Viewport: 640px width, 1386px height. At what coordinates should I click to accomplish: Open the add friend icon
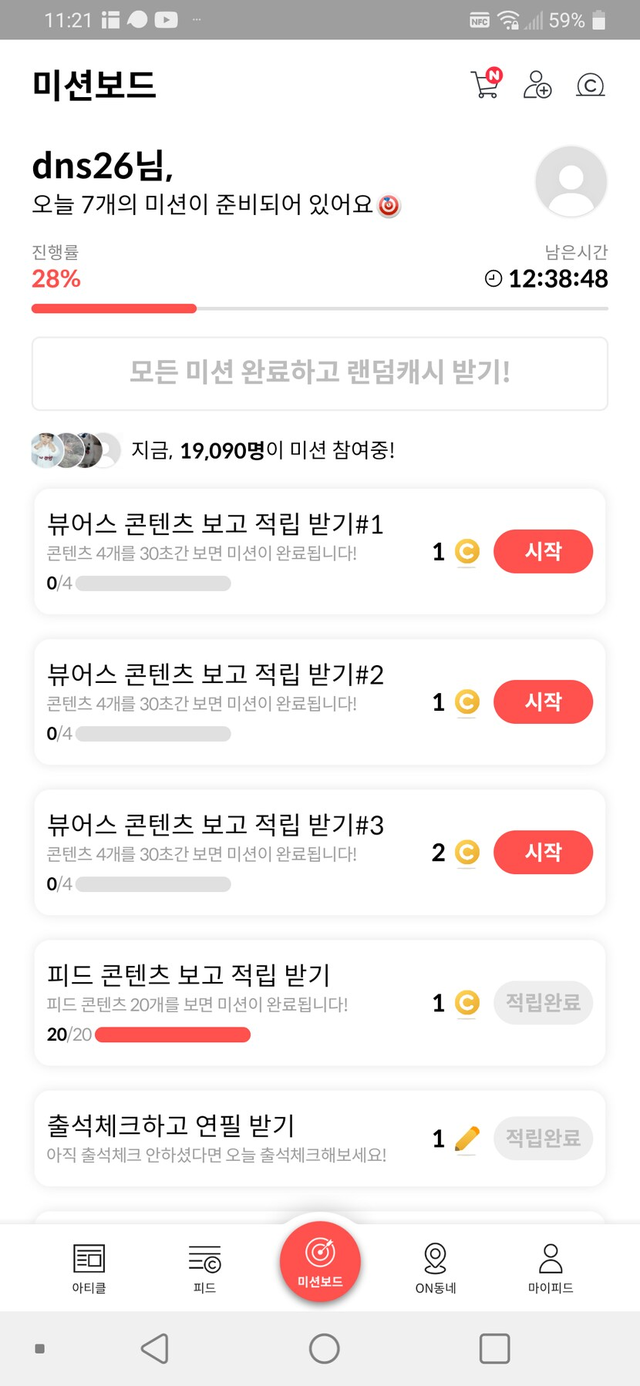[537, 84]
